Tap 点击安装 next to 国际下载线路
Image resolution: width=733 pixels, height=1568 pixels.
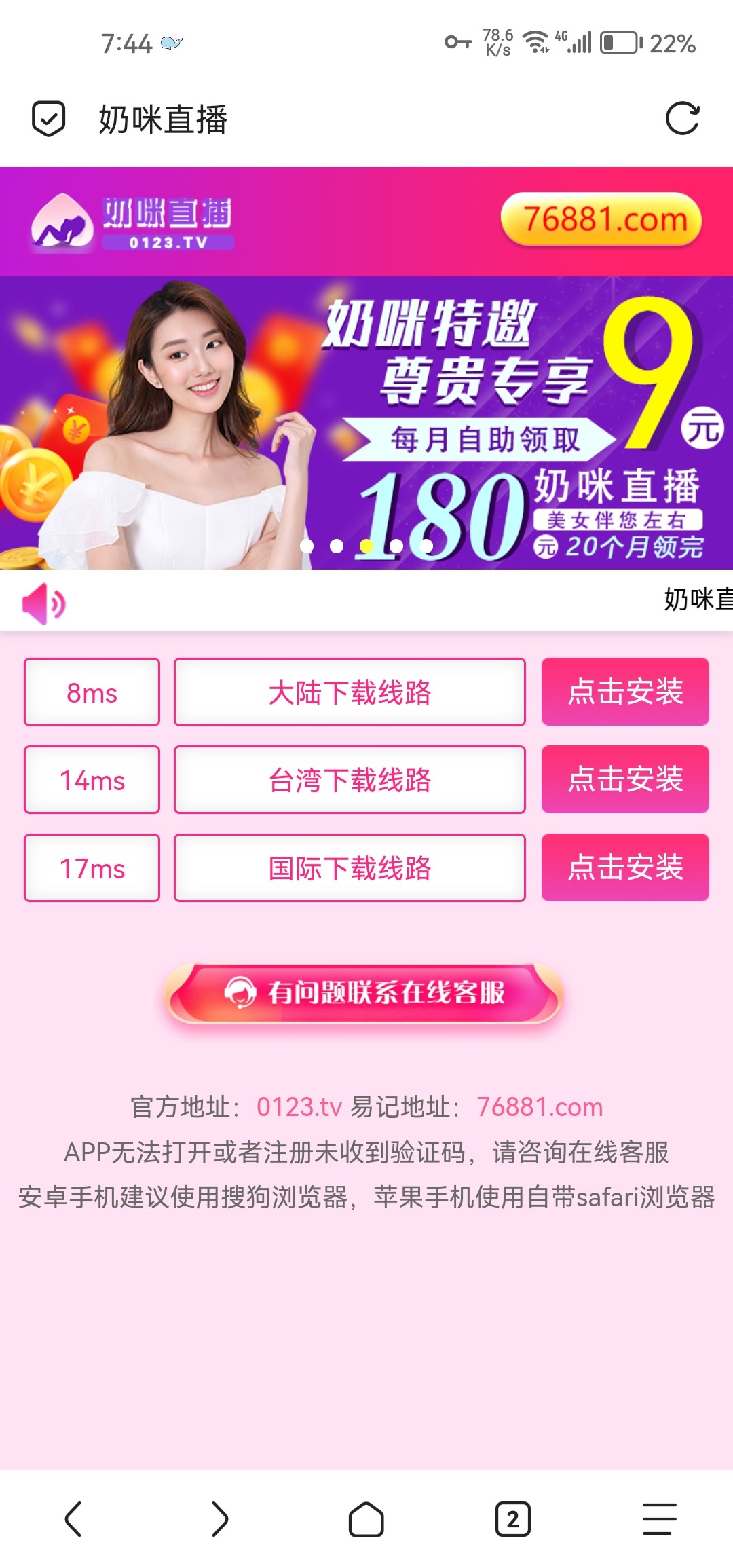[x=625, y=867]
